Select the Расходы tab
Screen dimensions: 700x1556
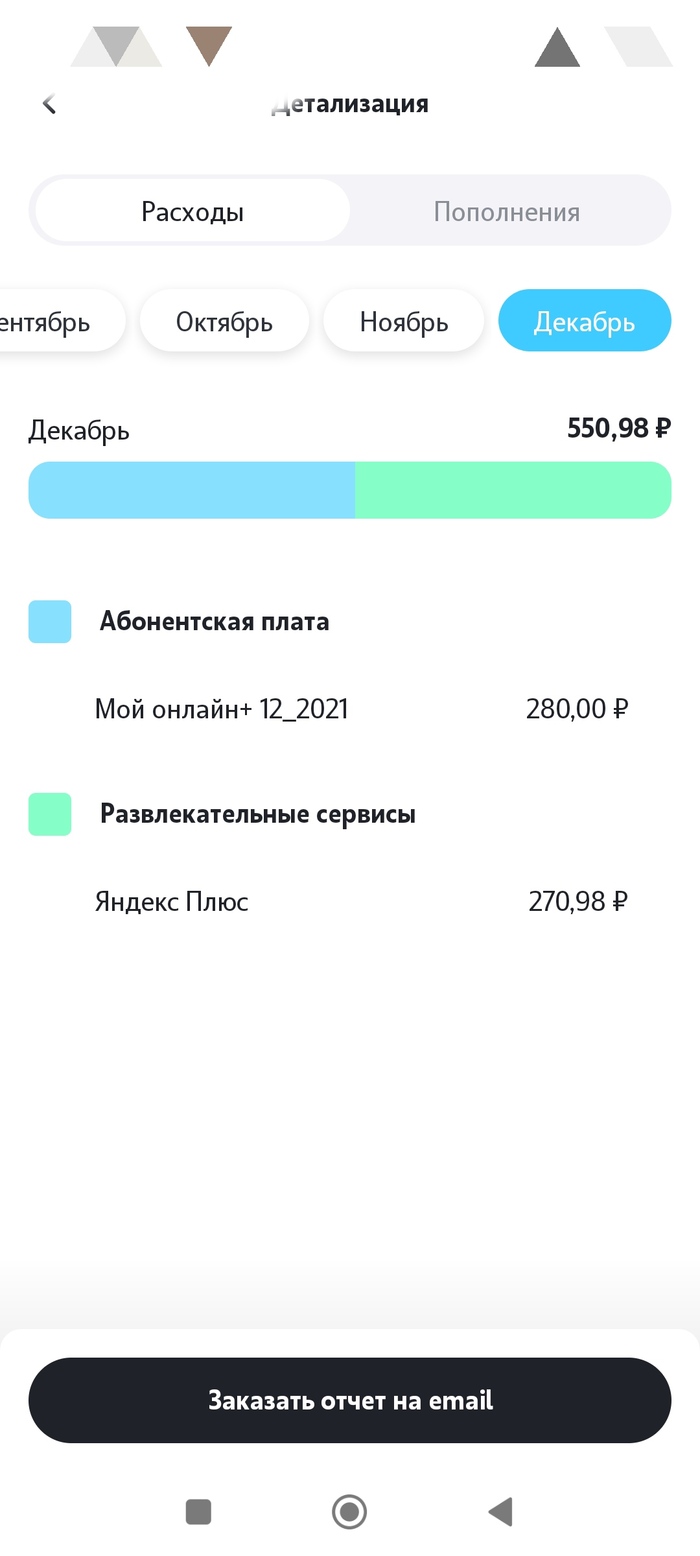pos(193,211)
